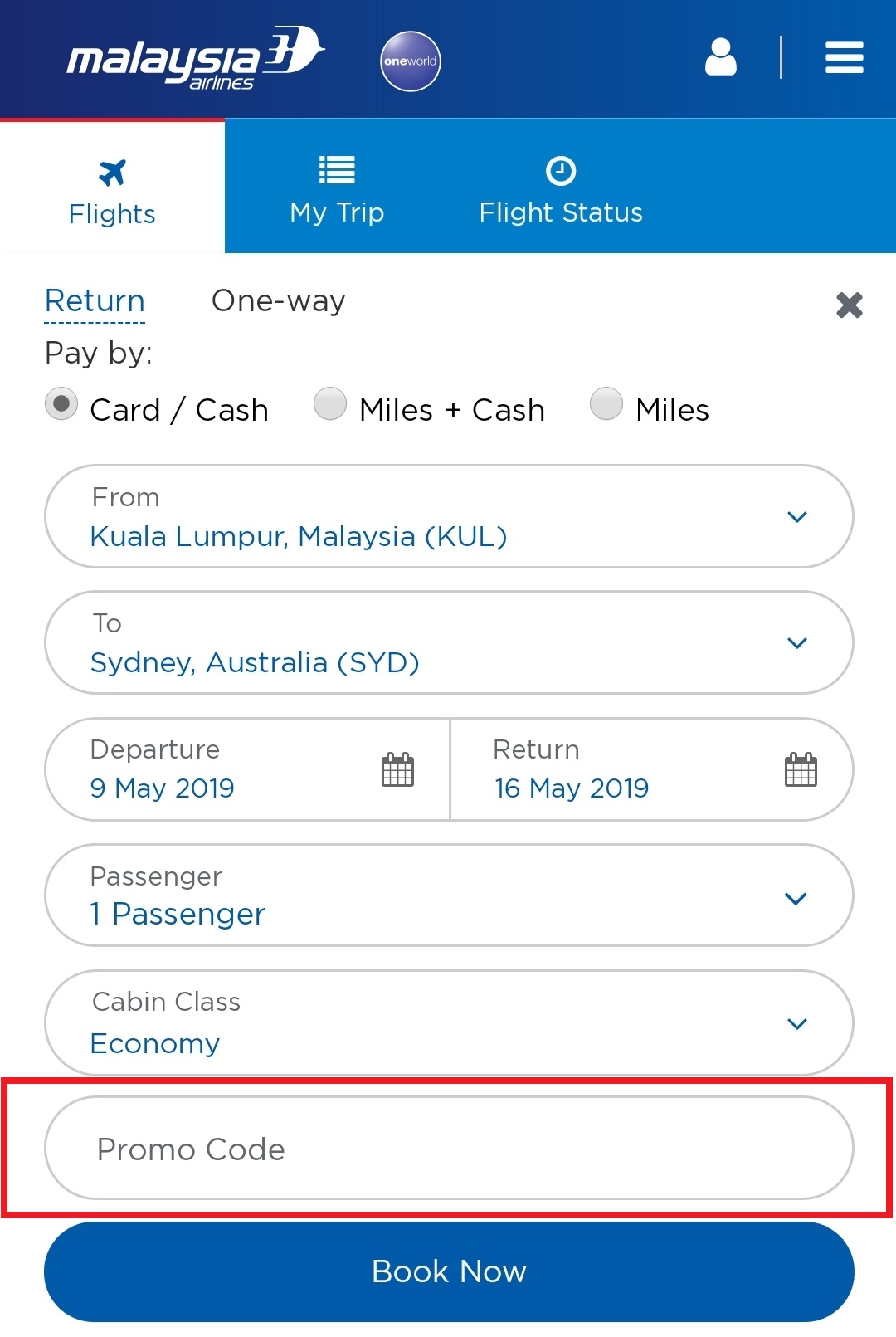Choose to pay by Miles only

click(606, 405)
